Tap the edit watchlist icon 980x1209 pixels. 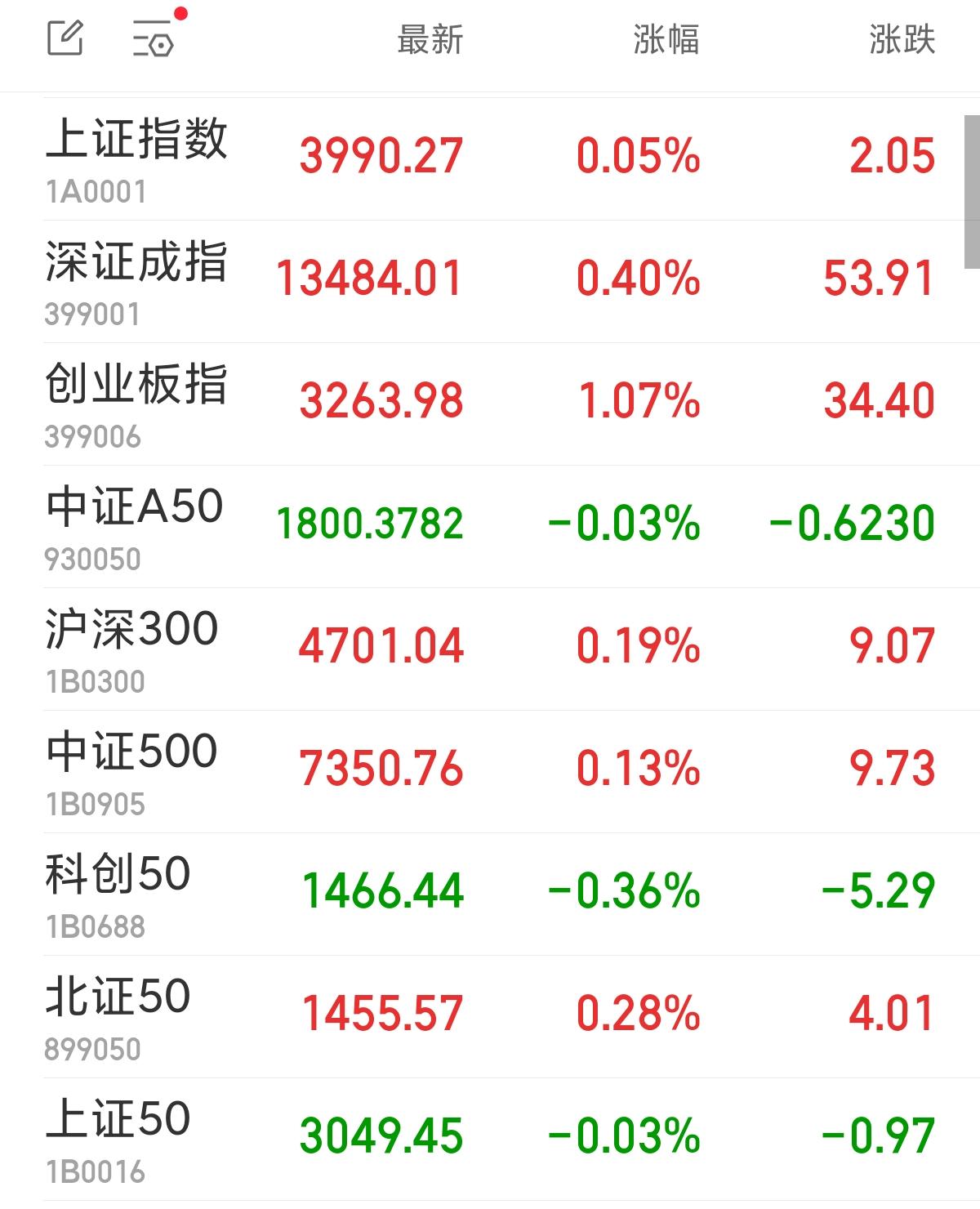tap(65, 38)
